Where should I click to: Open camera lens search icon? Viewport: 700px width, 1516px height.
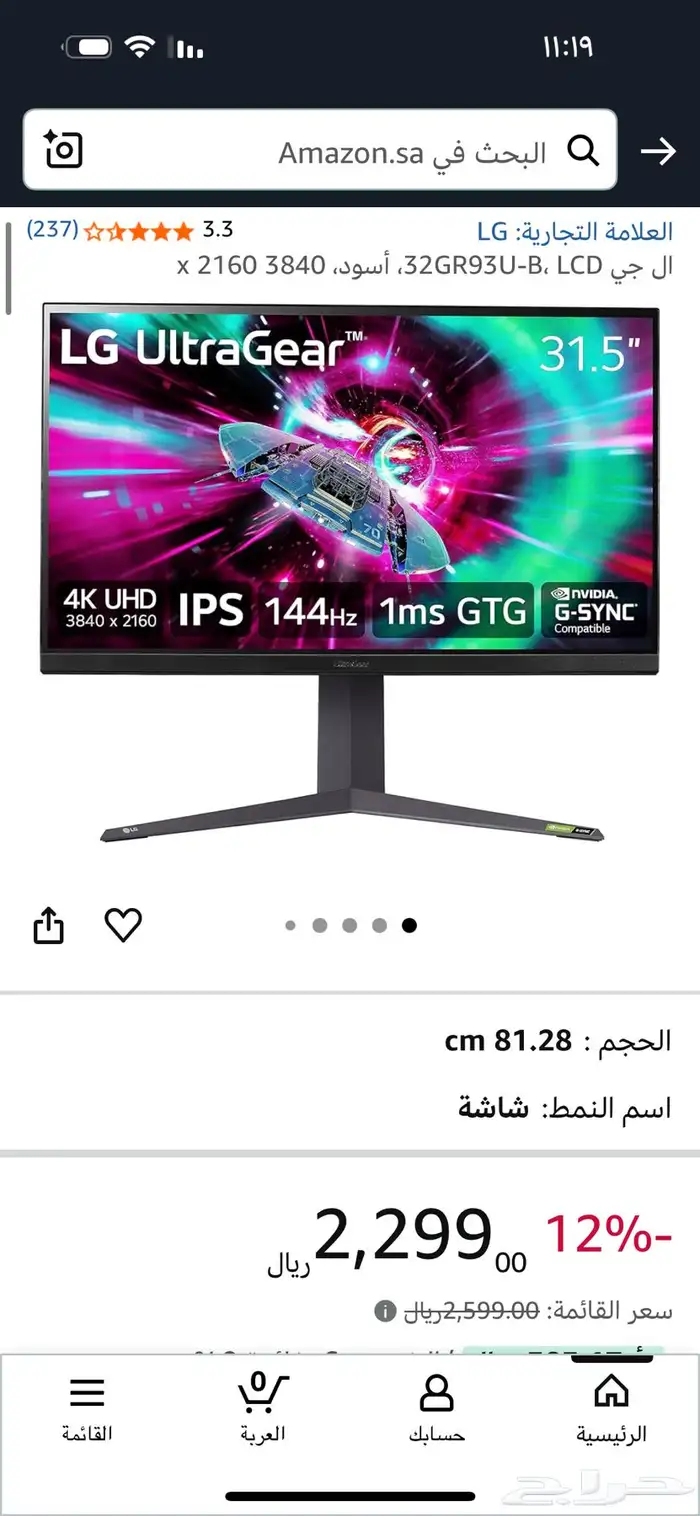point(63,150)
